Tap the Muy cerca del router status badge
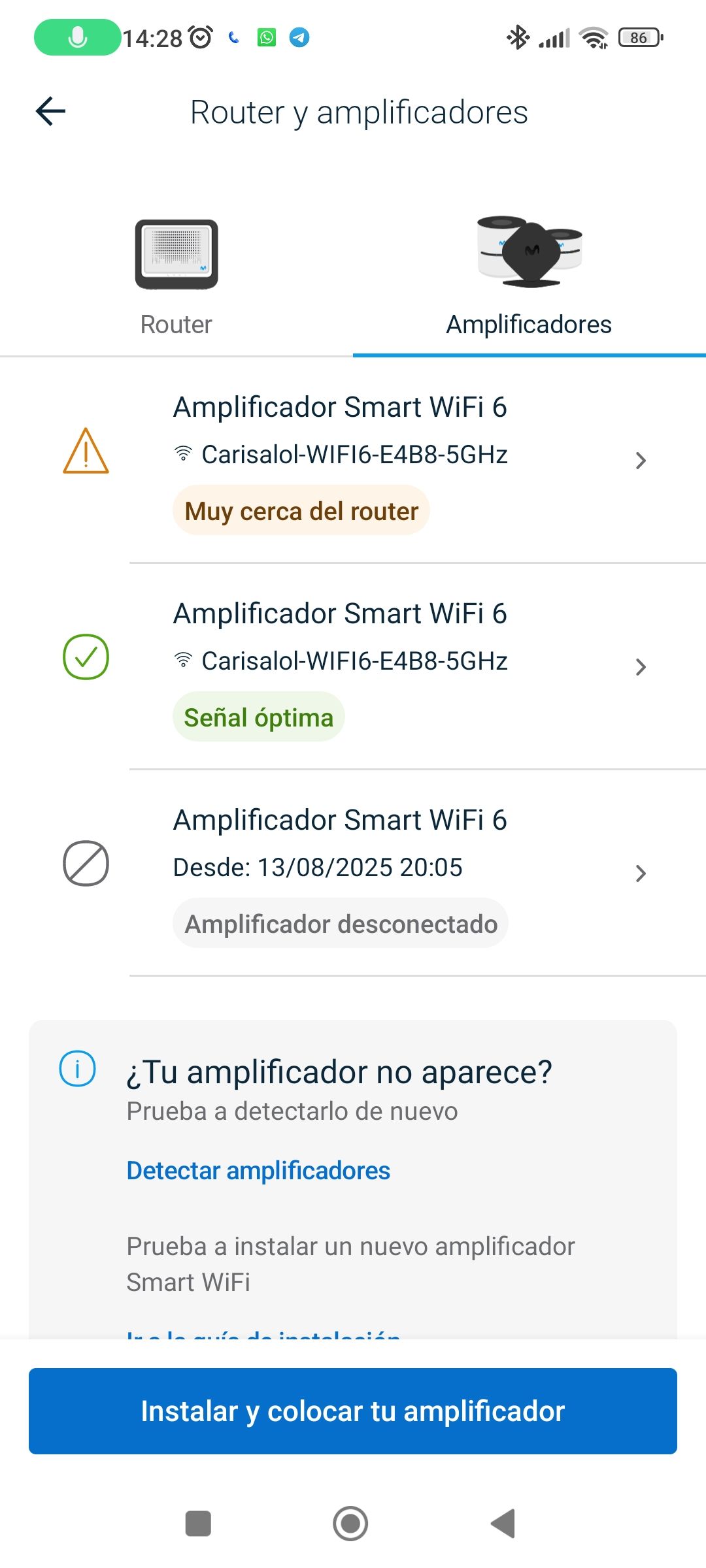Image resolution: width=706 pixels, height=1568 pixels. (301, 511)
